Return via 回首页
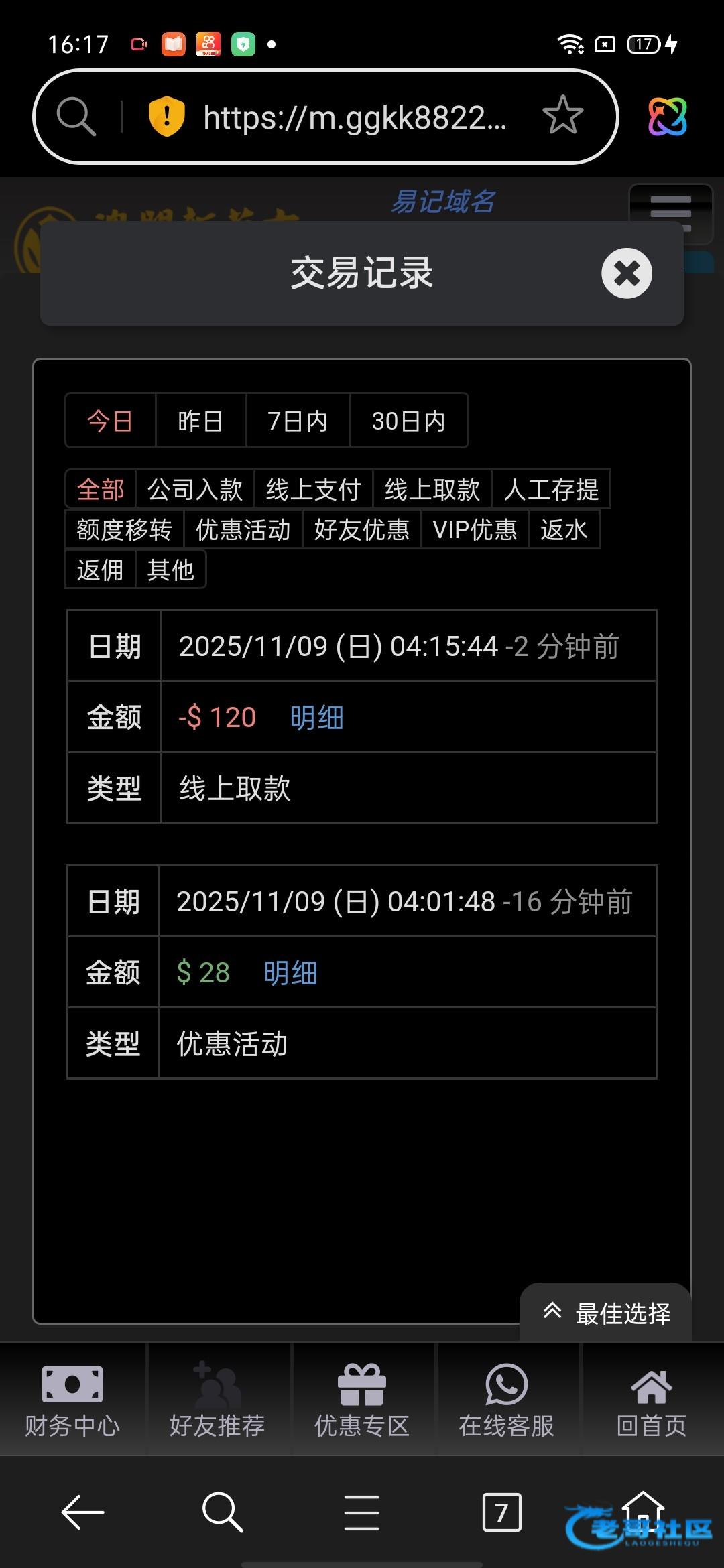Image resolution: width=724 pixels, height=1568 pixels. (x=652, y=1400)
